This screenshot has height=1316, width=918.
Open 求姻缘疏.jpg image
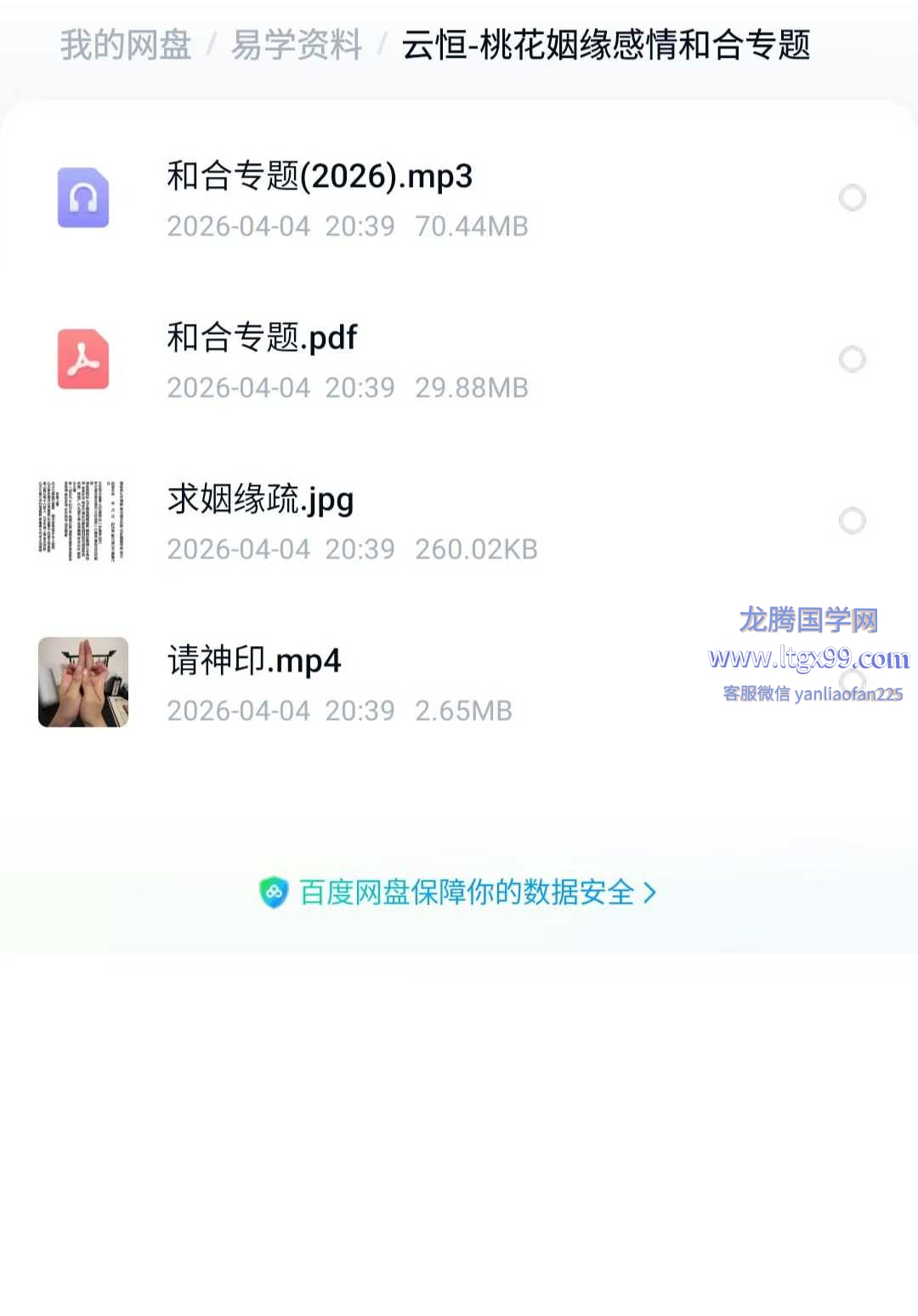click(x=459, y=520)
